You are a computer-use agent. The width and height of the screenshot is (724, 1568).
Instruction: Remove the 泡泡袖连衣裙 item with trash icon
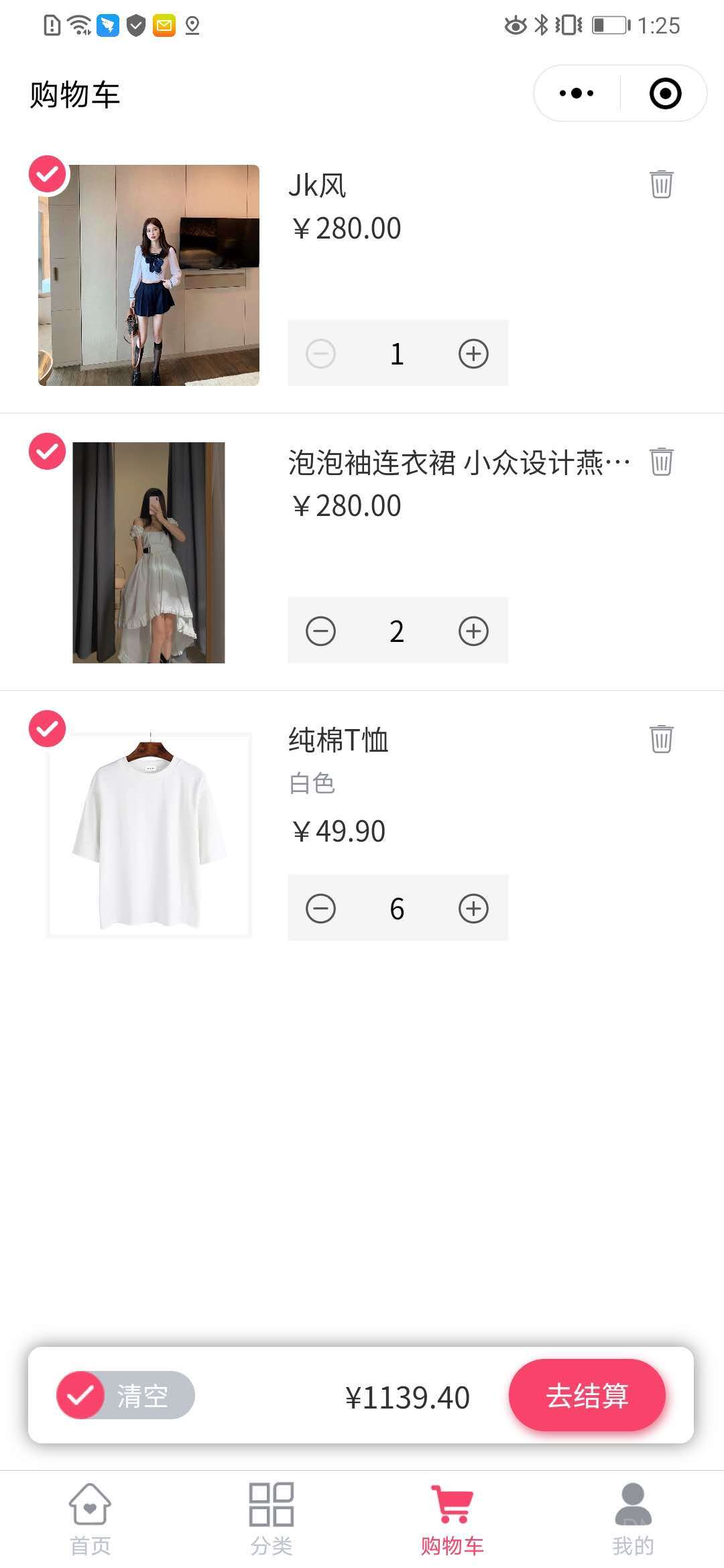(x=661, y=462)
